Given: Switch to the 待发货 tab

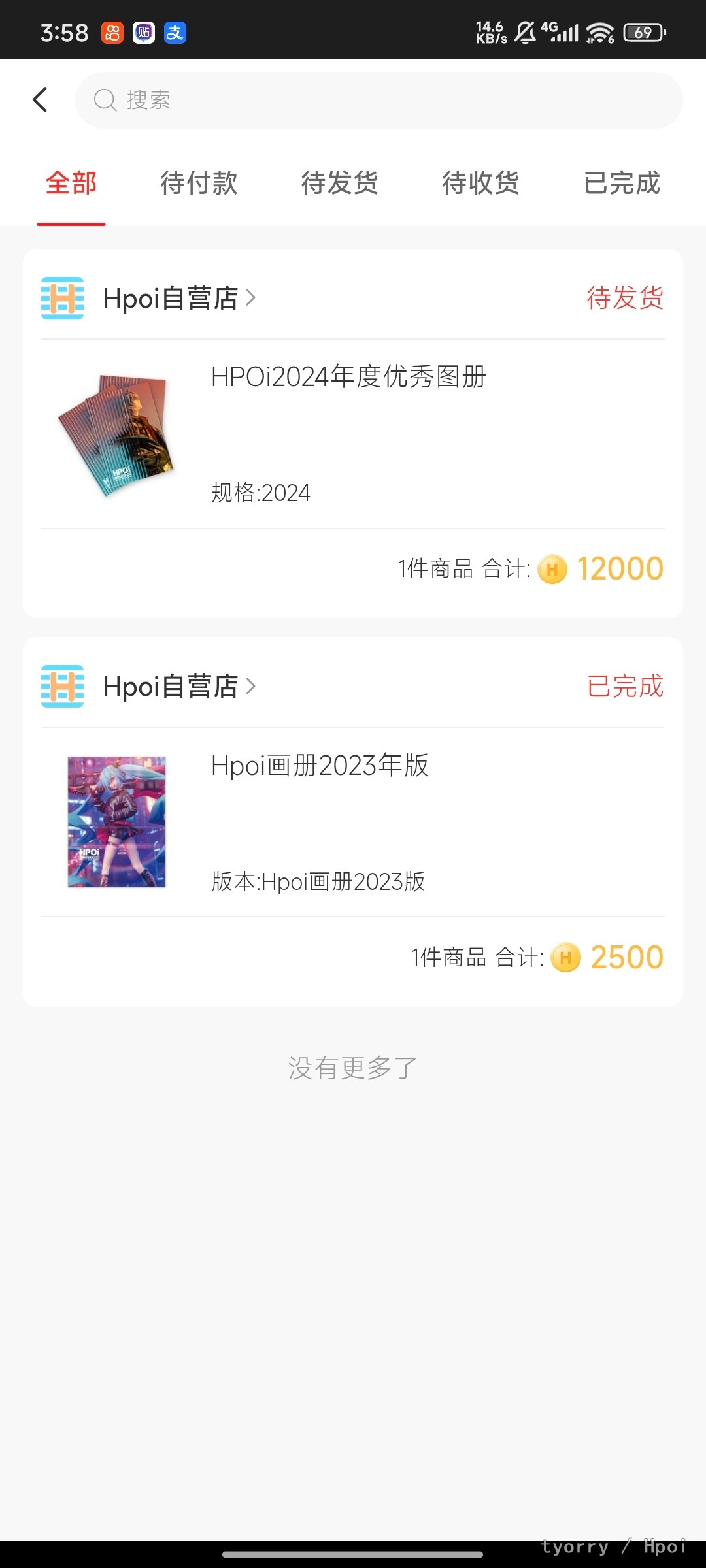Looking at the screenshot, I should (340, 183).
